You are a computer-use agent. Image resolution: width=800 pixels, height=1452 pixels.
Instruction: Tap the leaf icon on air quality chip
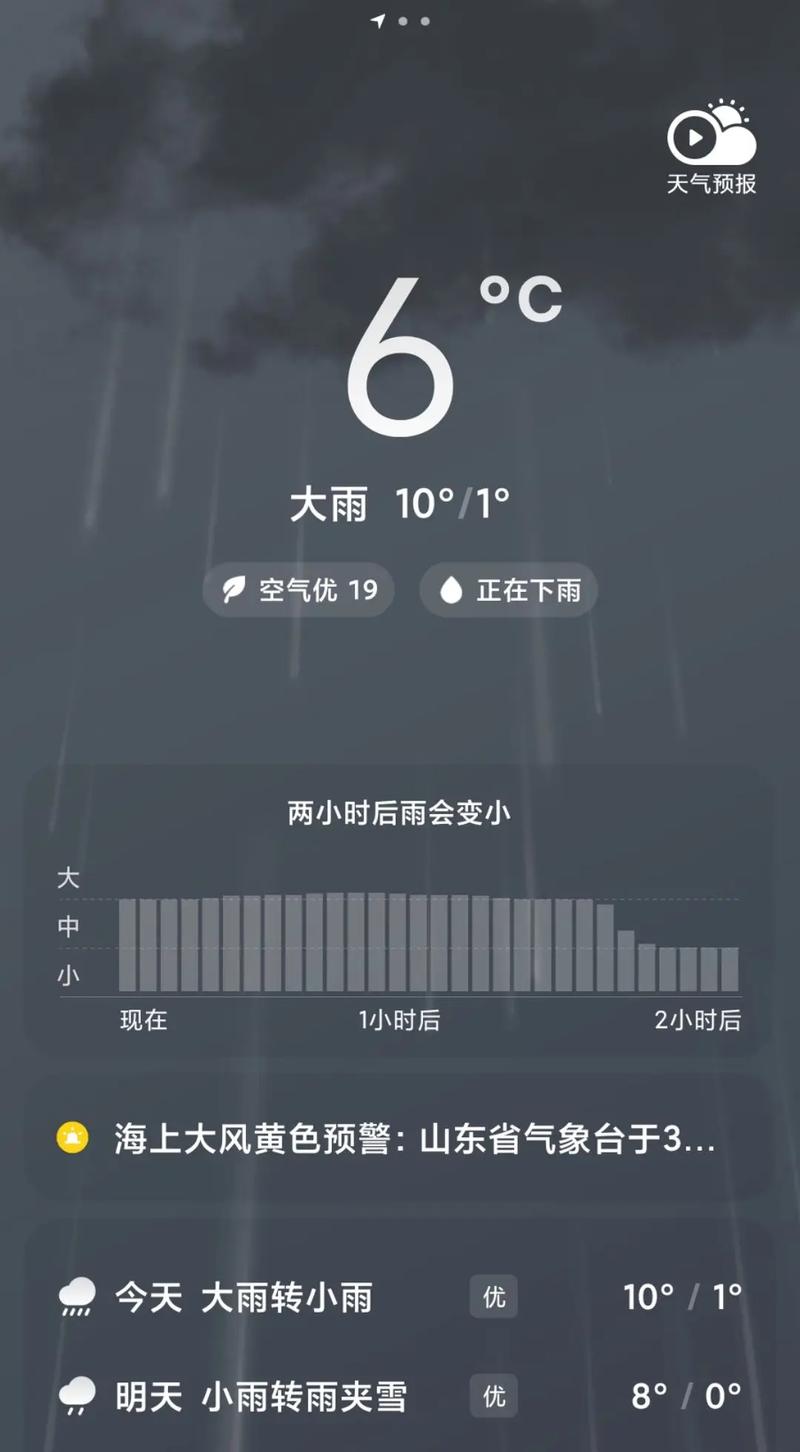pyautogui.click(x=232, y=591)
